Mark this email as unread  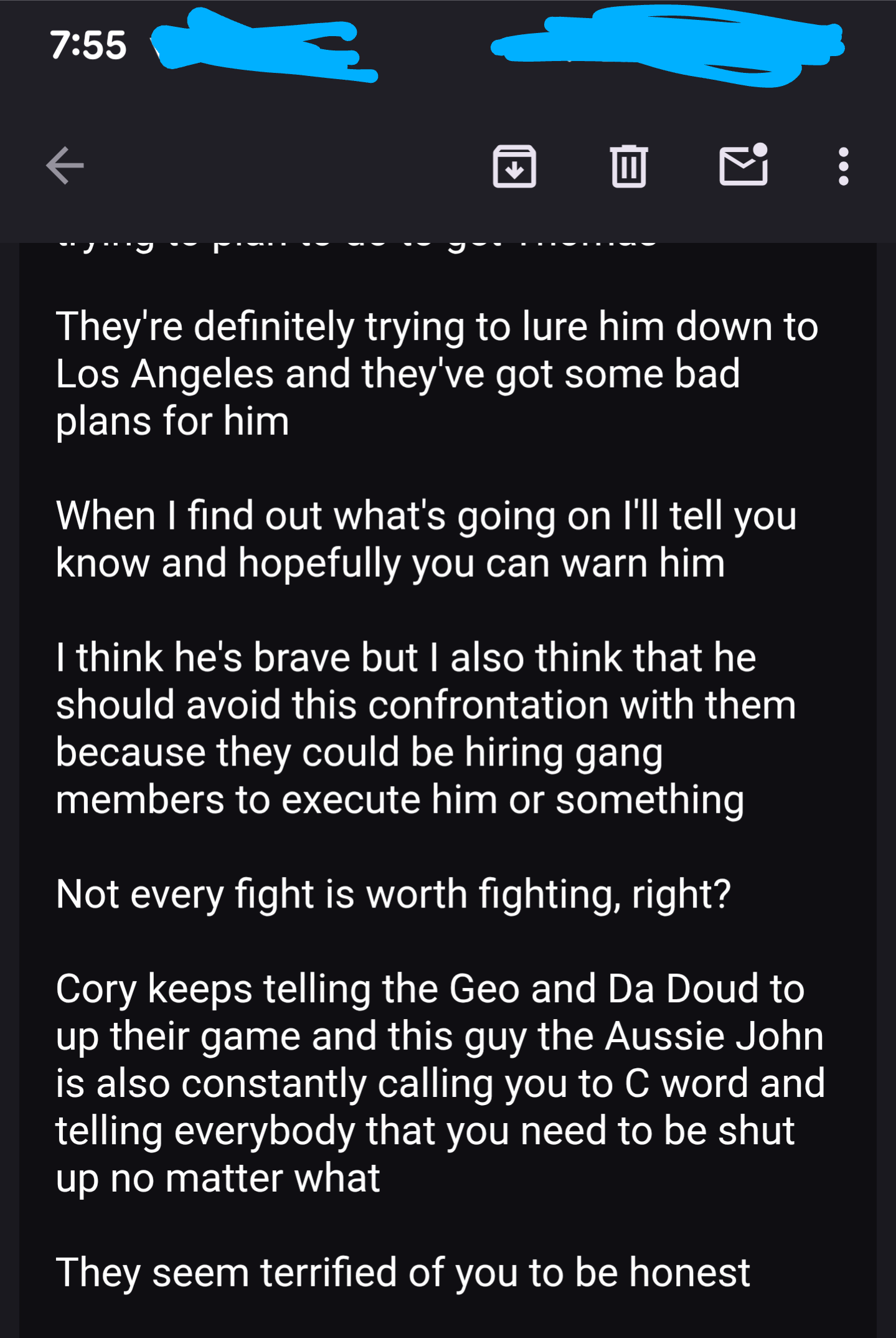click(743, 166)
